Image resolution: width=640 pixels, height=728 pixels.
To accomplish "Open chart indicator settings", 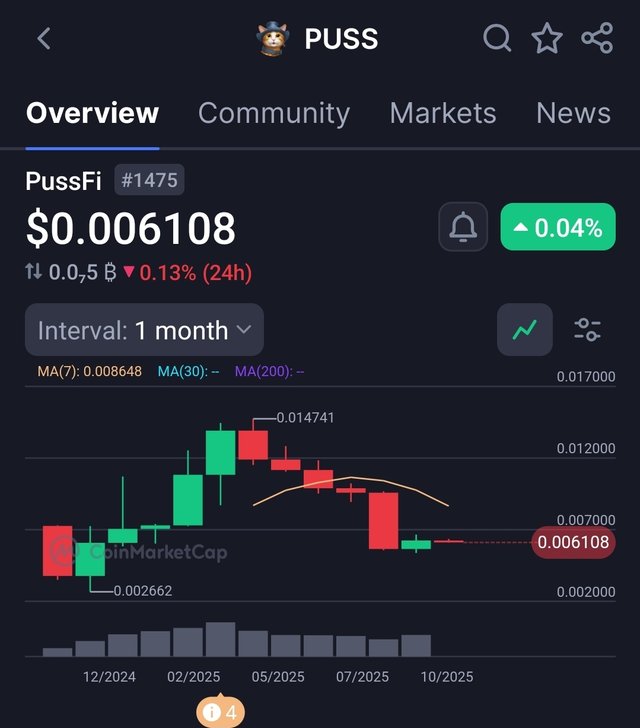I will [x=588, y=330].
